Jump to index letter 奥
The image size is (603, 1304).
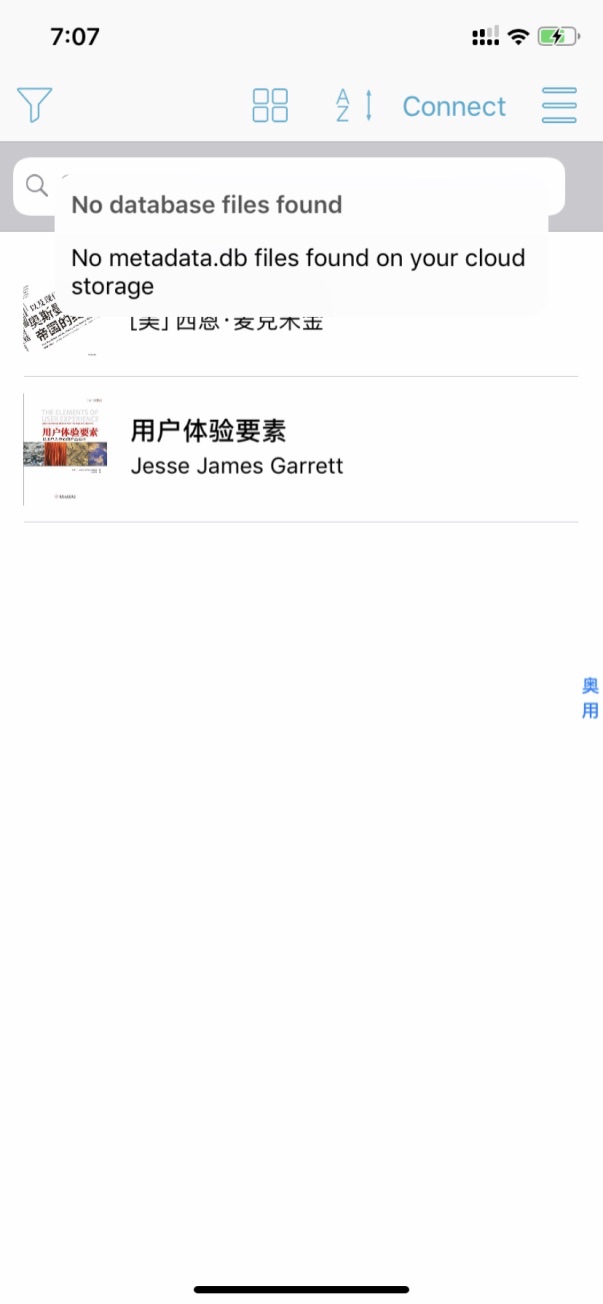[590, 686]
